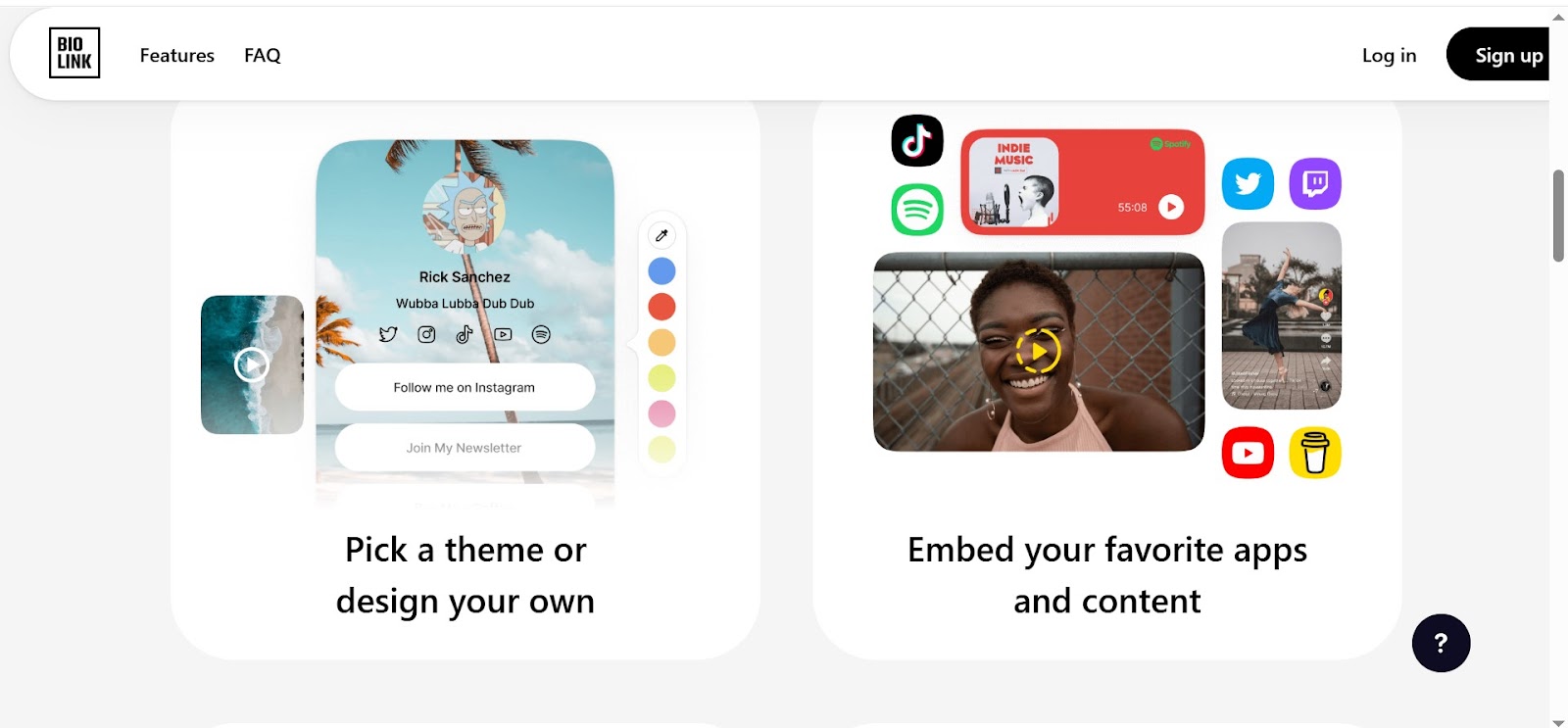Tap the Log in link
The image size is (1568, 728).
(1389, 56)
